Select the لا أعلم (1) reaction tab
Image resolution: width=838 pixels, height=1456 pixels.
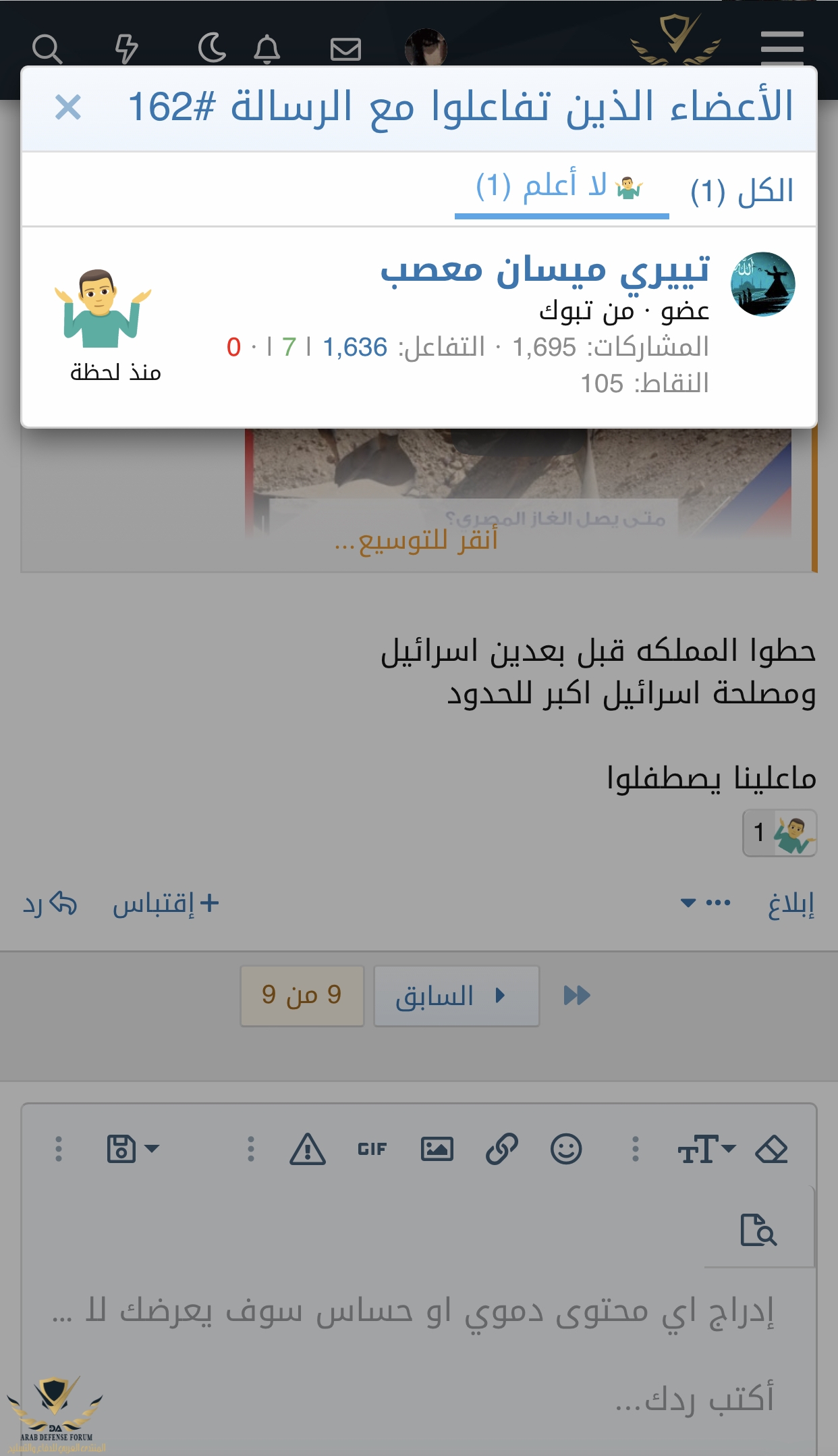(x=560, y=186)
